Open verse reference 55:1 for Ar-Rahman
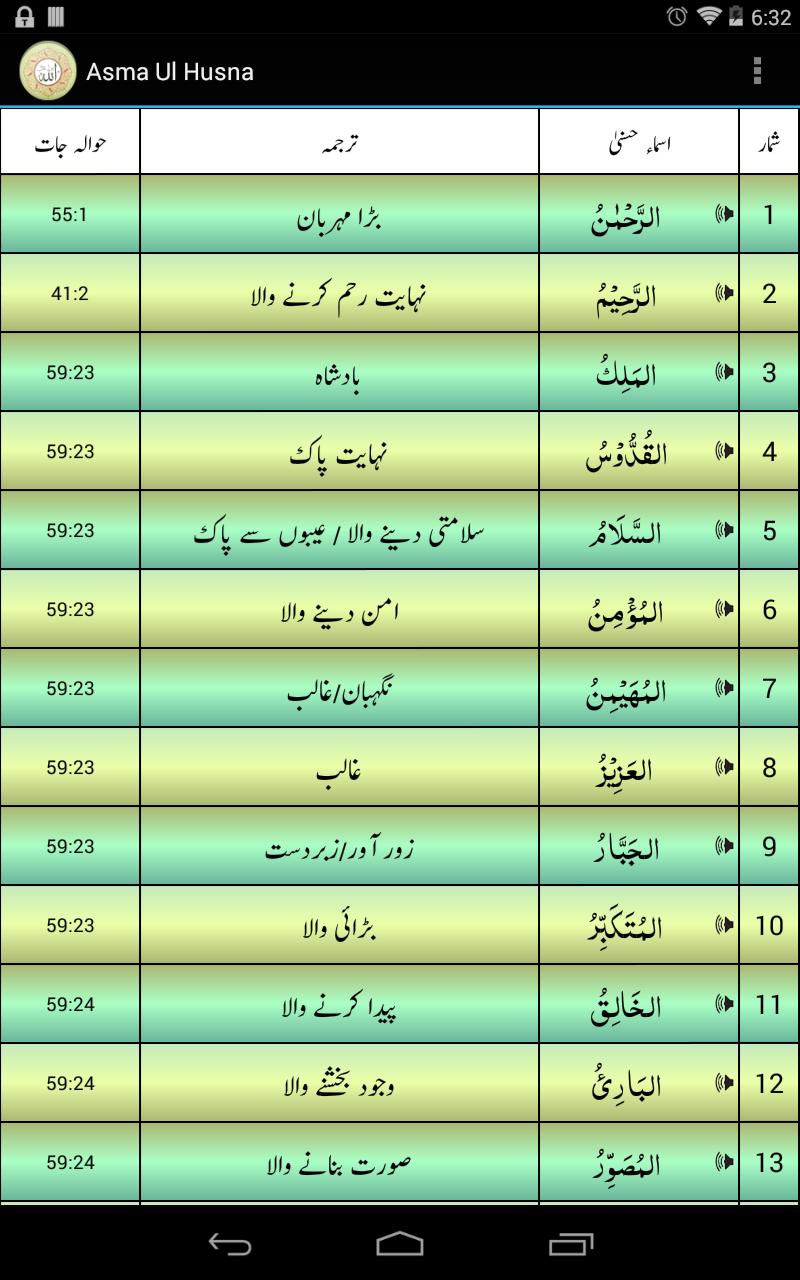Screen dimensions: 800x1280 [x=68, y=213]
